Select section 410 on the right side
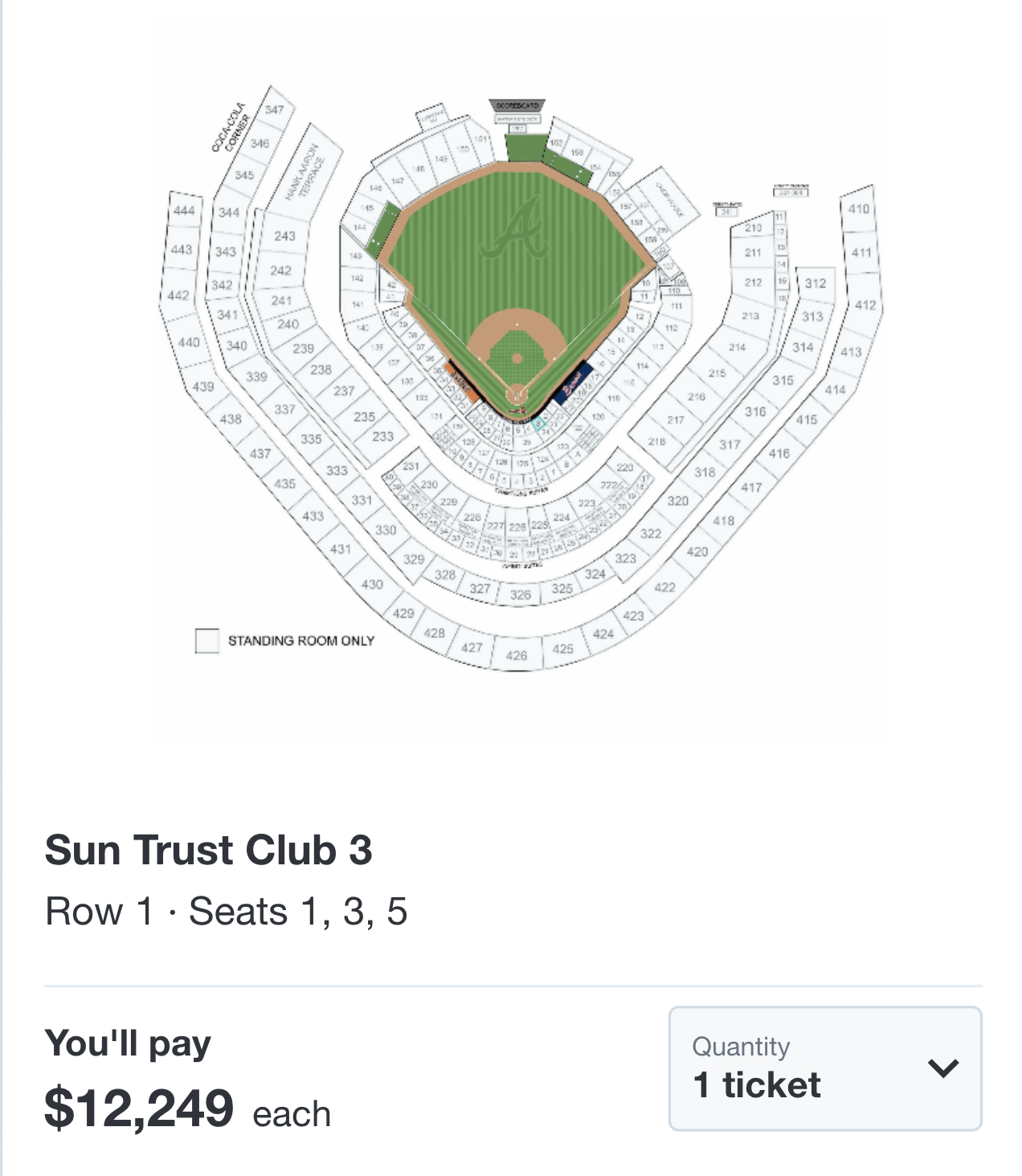Viewport: 1022px width, 1176px height. [x=860, y=208]
